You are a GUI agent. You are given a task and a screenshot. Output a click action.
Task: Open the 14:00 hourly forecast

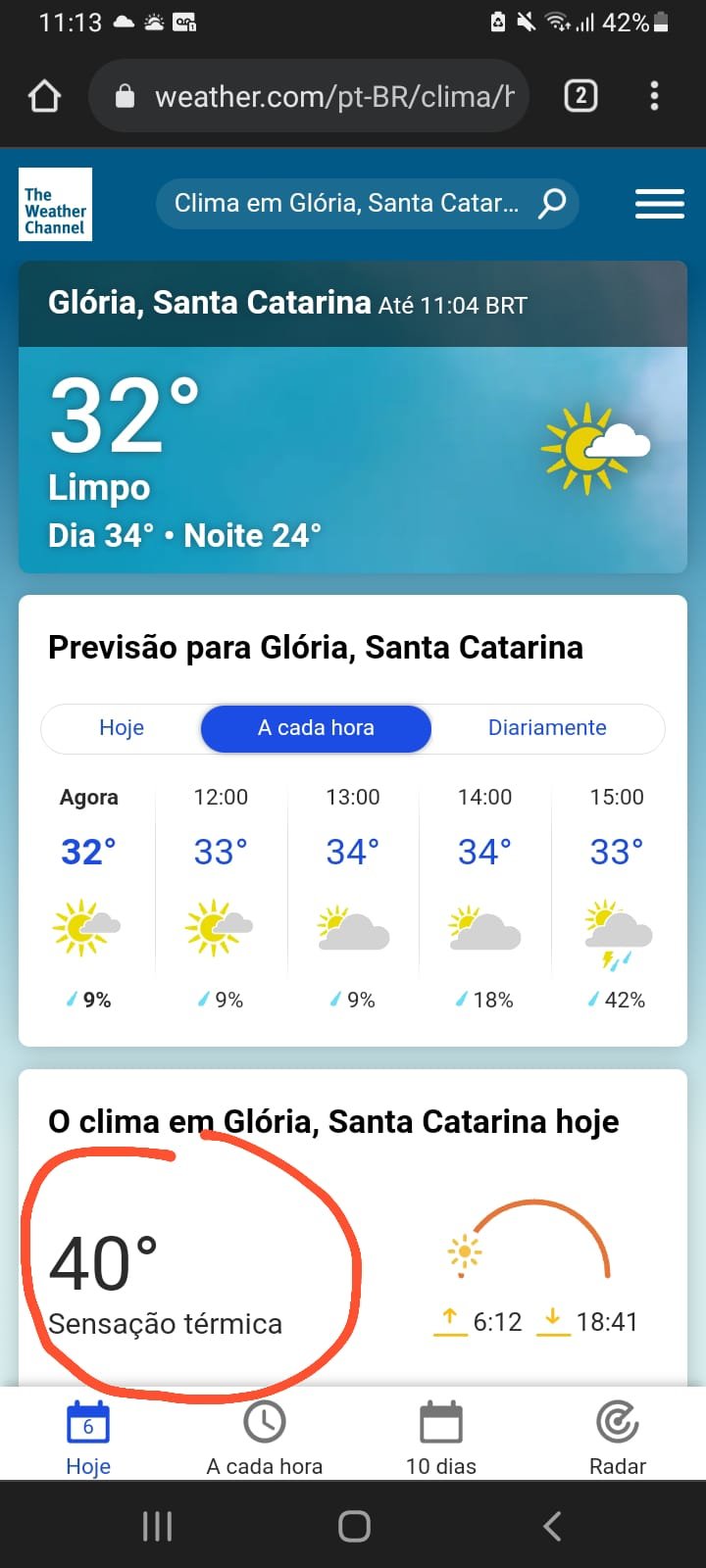point(484,897)
